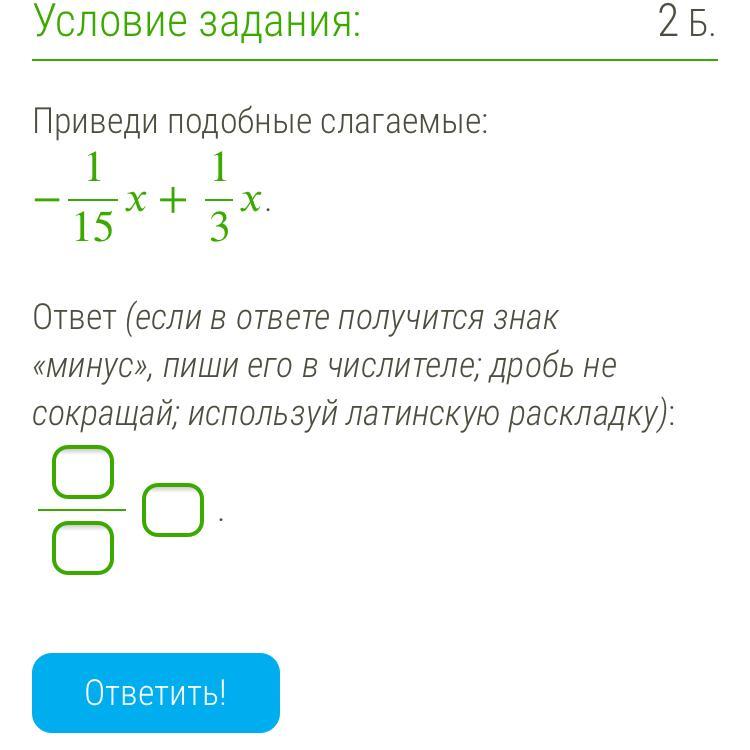The height and width of the screenshot is (750, 750).
Task: Focus the variable box beside the fraction
Action: point(173,510)
